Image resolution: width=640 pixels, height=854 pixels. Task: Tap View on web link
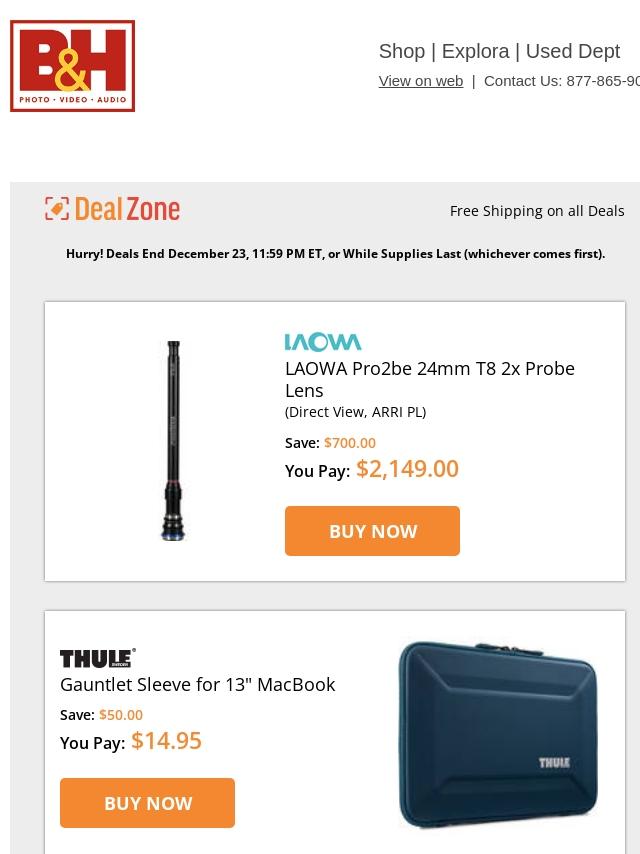pyautogui.click(x=420, y=81)
